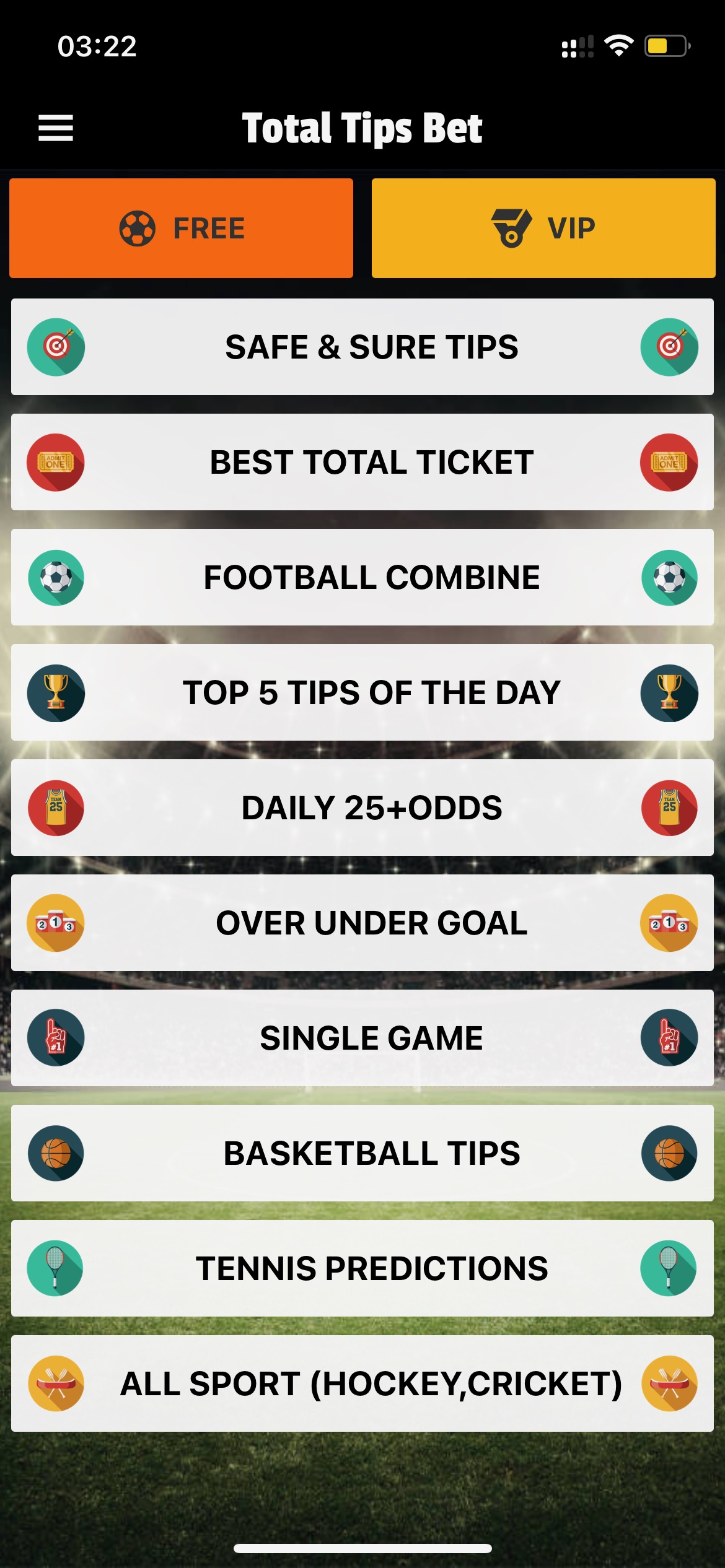This screenshot has height=1568, width=725.
Task: Select Football Combine
Action: coord(362,577)
